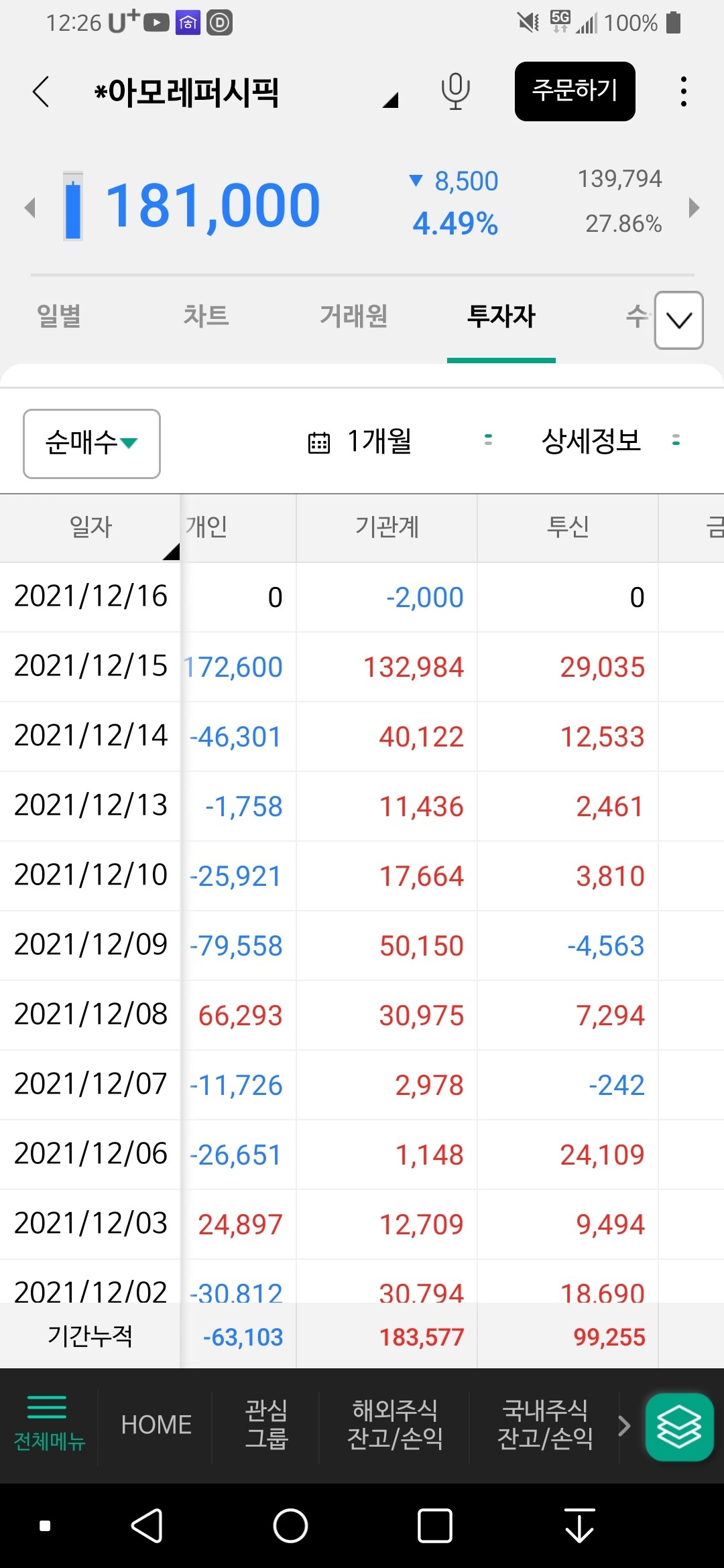Tap the back arrow next to 아모레퍼시픽
This screenshot has height=1568, width=724.
tap(42, 92)
